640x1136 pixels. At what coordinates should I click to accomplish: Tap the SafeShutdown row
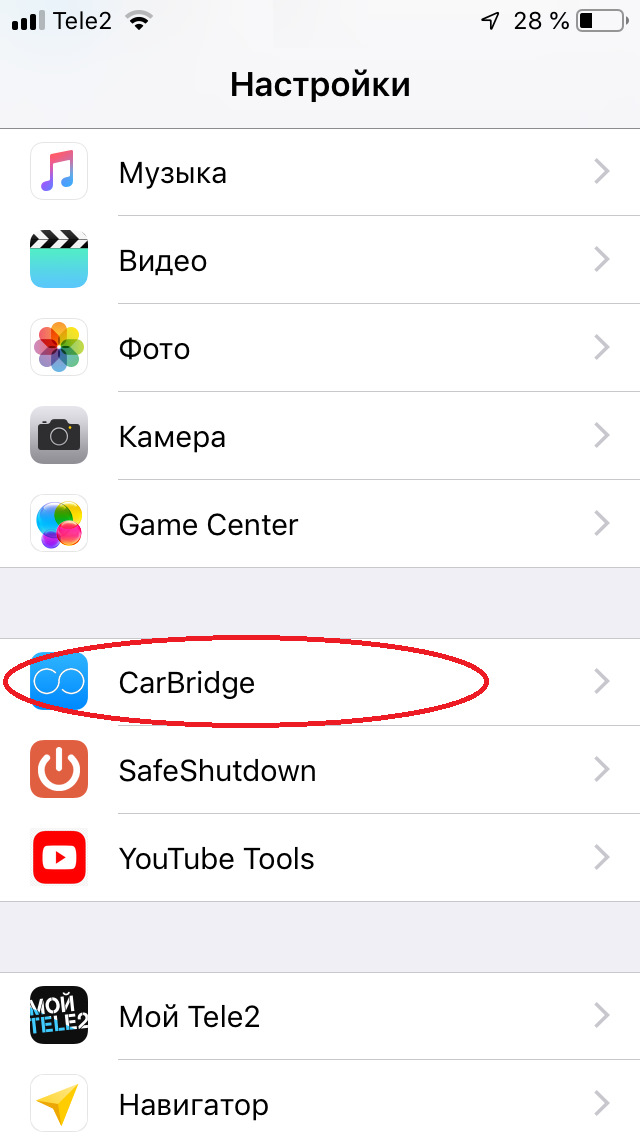click(x=320, y=770)
